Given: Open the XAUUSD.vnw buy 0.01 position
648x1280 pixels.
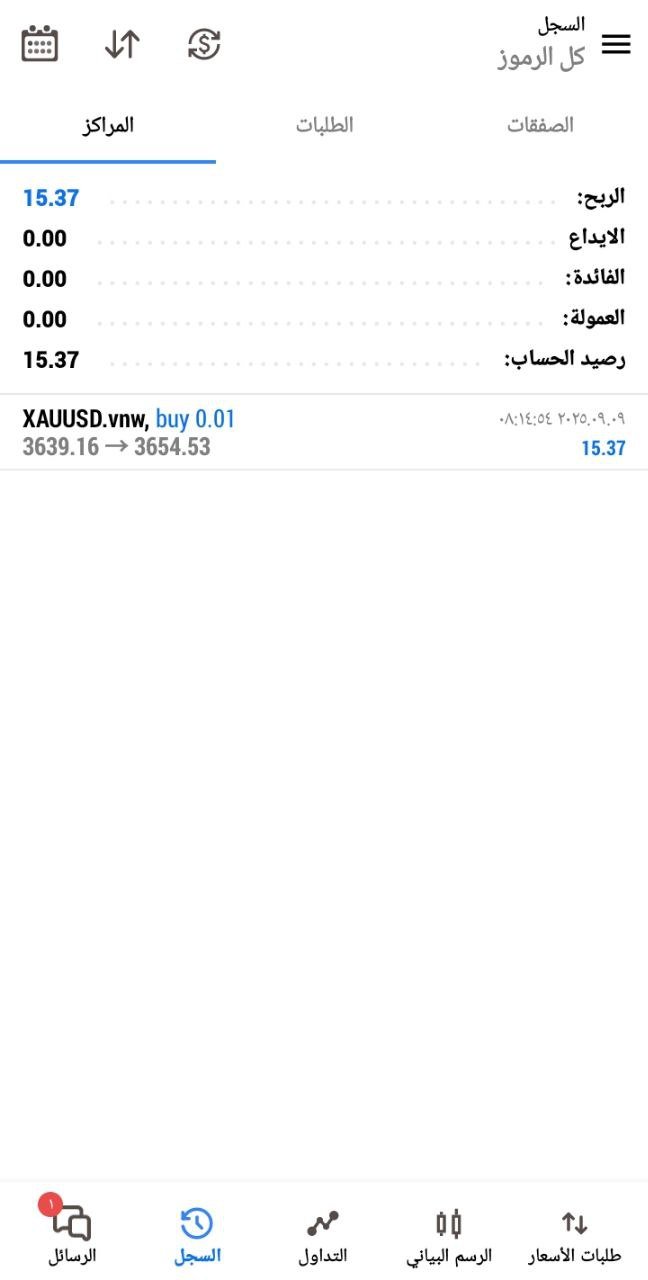Looking at the screenshot, I should coord(324,432).
